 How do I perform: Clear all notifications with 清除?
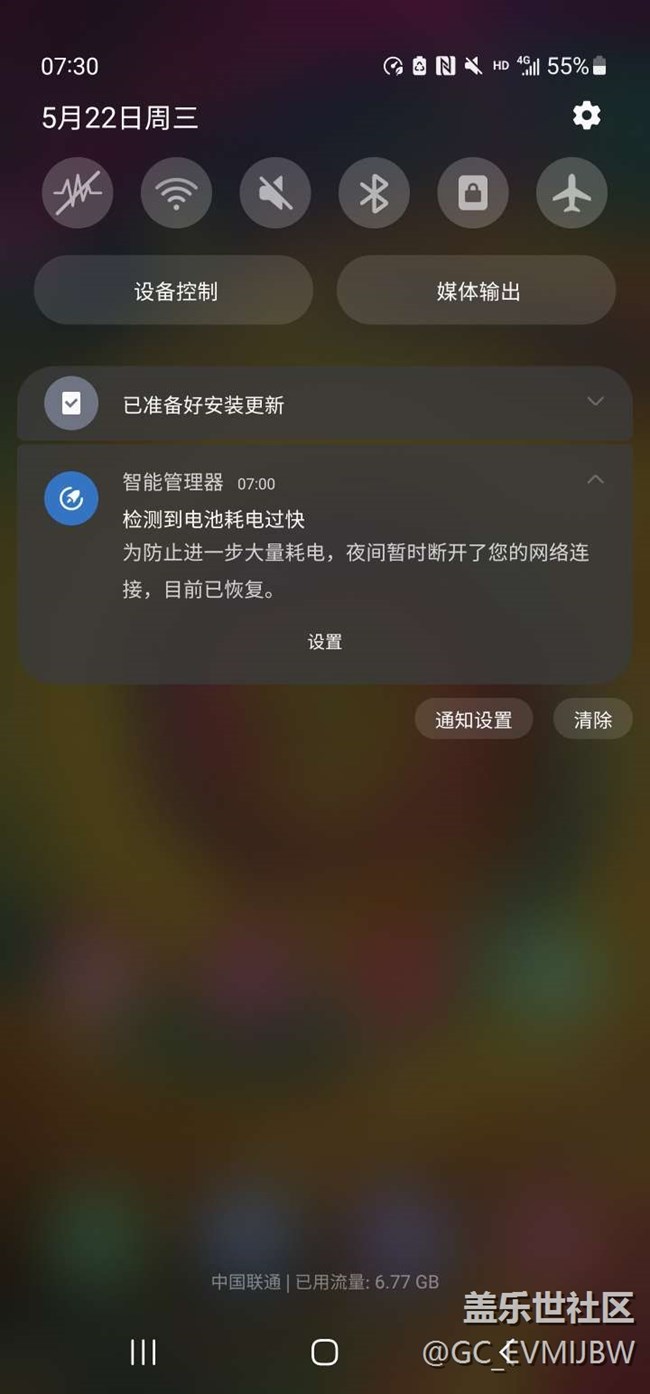click(592, 719)
